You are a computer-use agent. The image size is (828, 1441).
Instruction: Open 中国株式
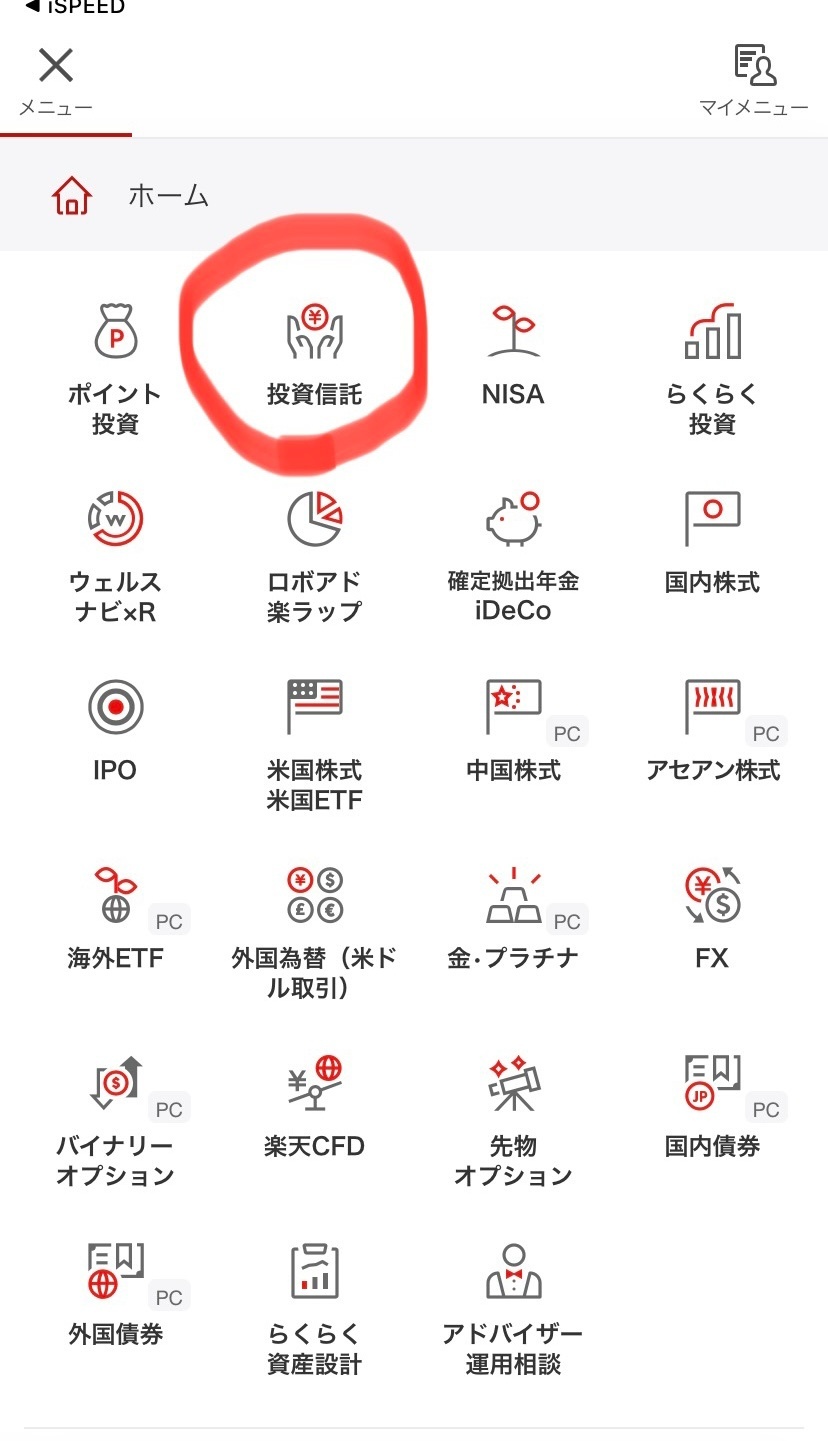point(513,732)
